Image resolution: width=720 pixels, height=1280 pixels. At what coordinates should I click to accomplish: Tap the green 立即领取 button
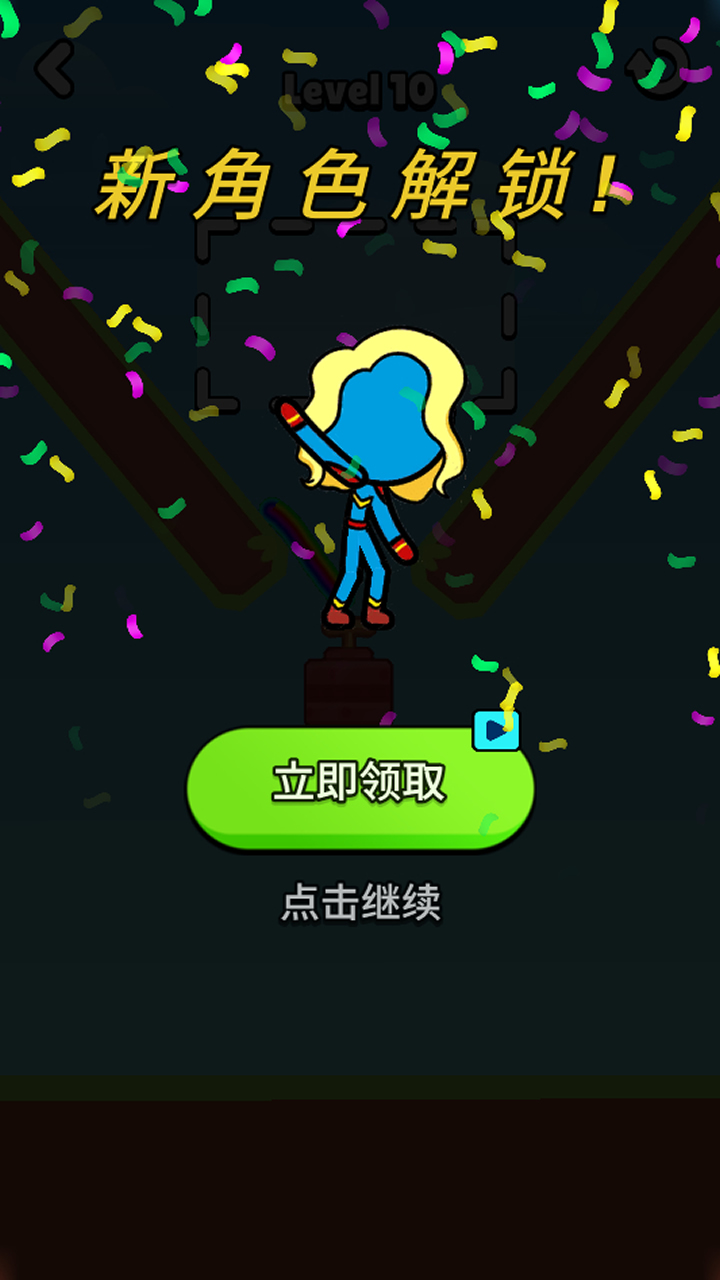tap(360, 787)
